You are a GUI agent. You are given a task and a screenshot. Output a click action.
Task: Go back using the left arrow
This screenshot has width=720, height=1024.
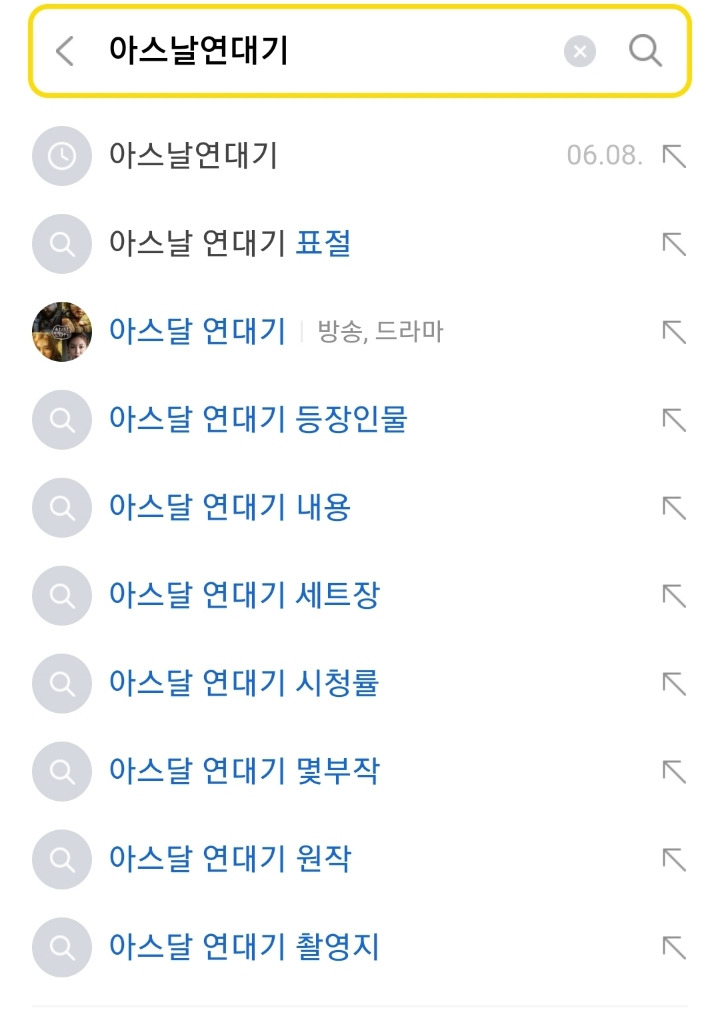(65, 51)
